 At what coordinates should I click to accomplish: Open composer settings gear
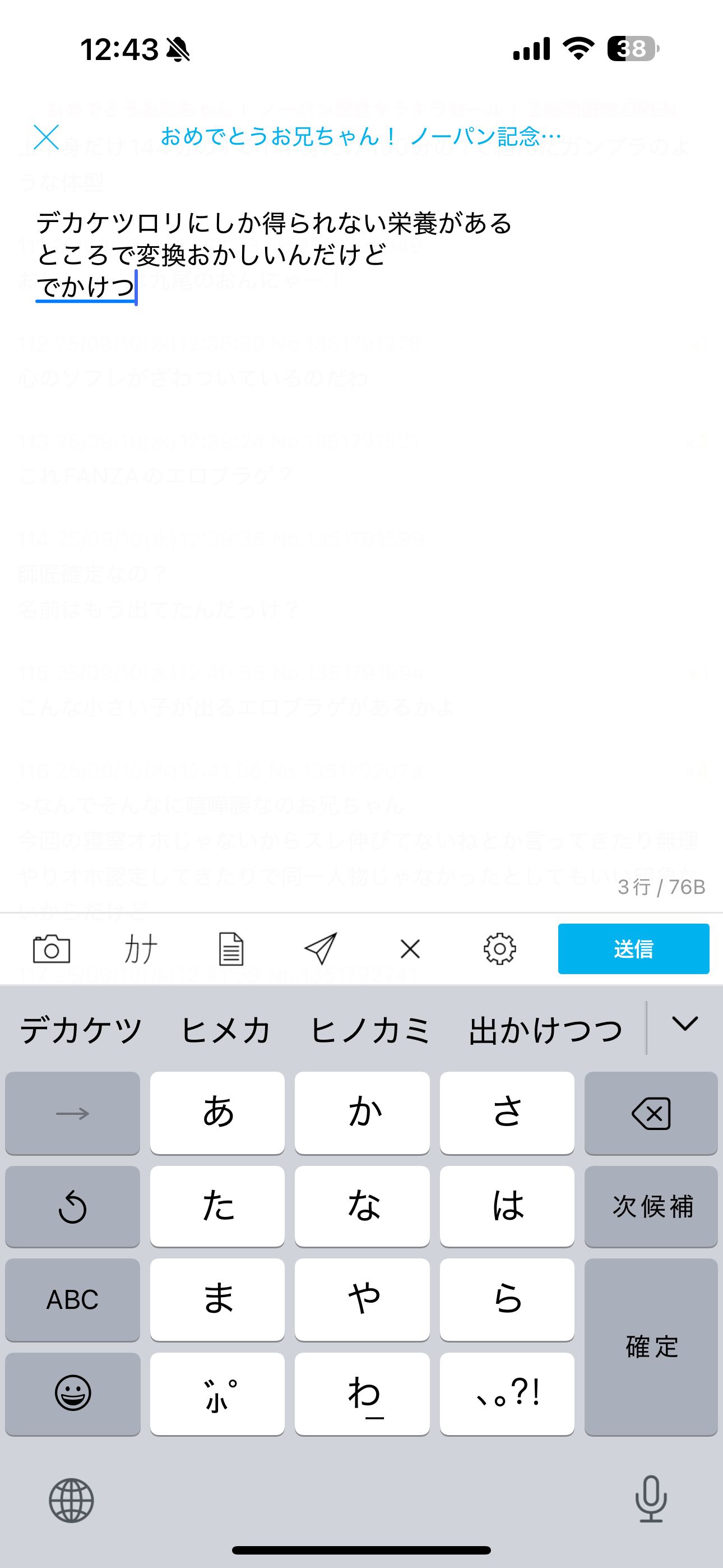coord(499,948)
